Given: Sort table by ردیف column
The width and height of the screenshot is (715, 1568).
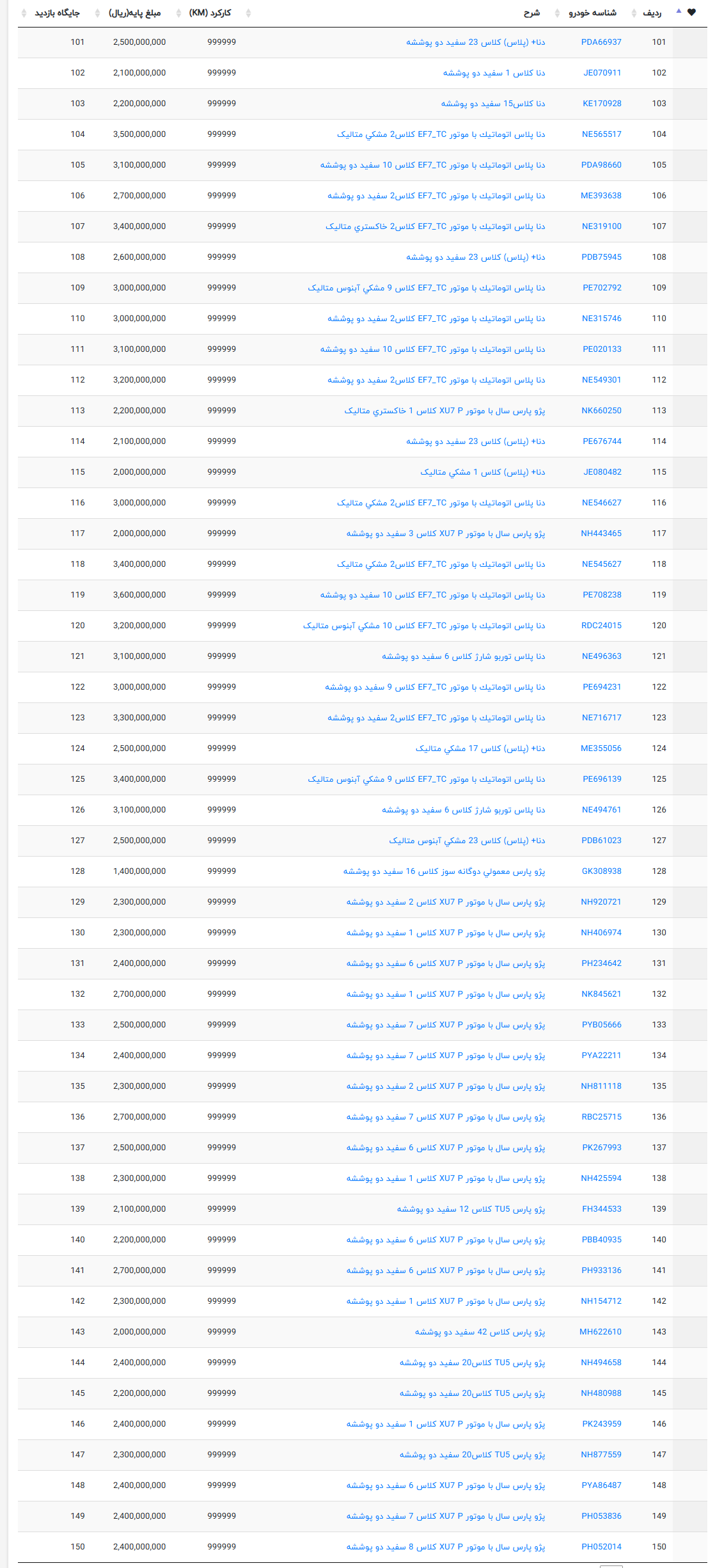Looking at the screenshot, I should pyautogui.click(x=652, y=13).
